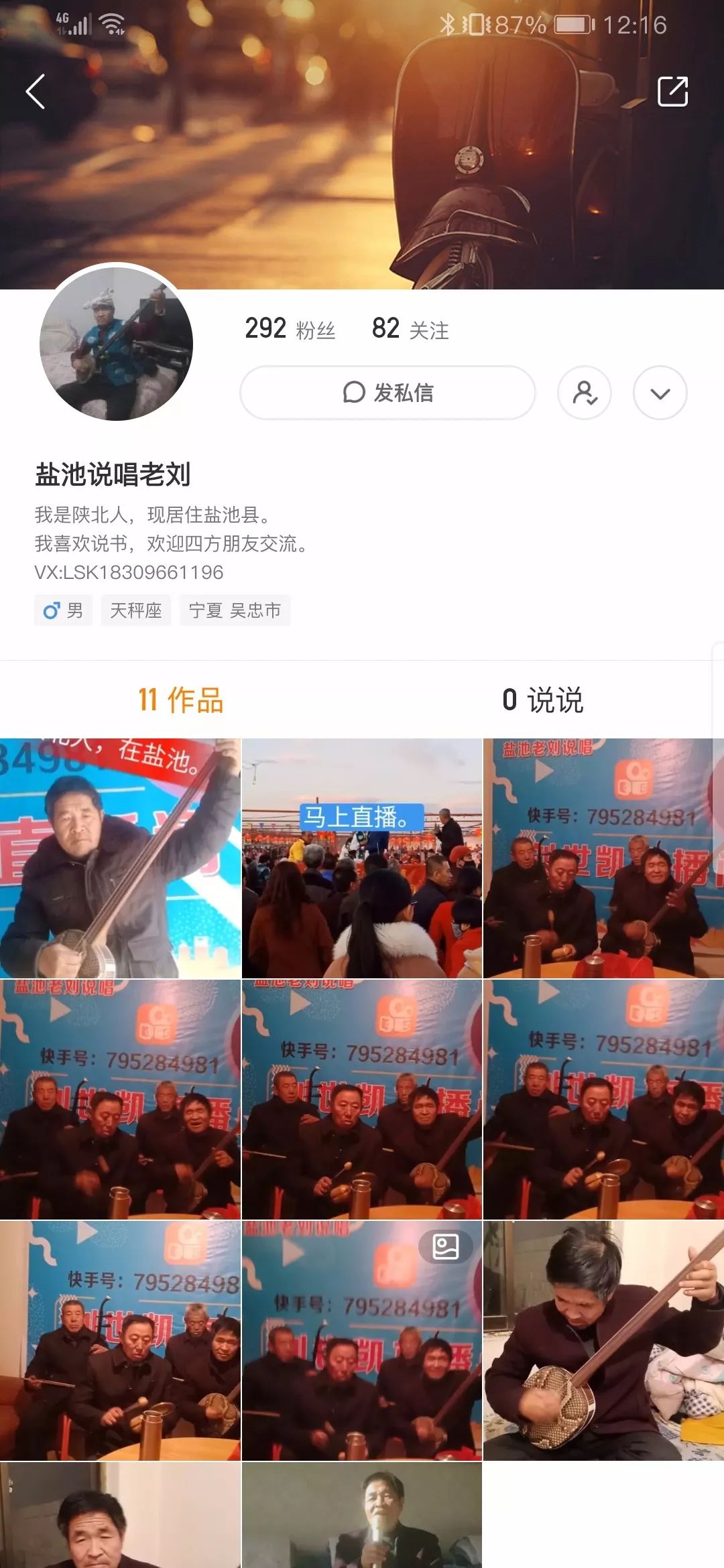Open the video labeled 马上直播
The height and width of the screenshot is (1568, 724).
pos(361,858)
